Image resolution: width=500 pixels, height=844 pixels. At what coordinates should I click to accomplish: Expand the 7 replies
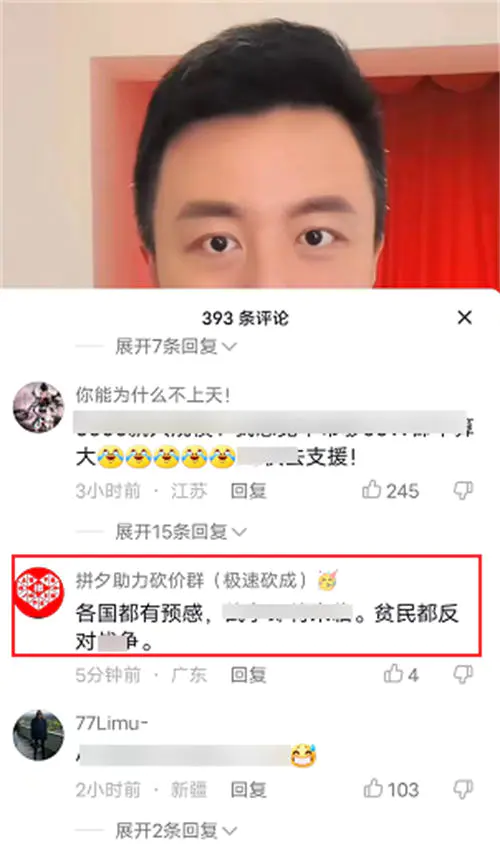(x=176, y=347)
